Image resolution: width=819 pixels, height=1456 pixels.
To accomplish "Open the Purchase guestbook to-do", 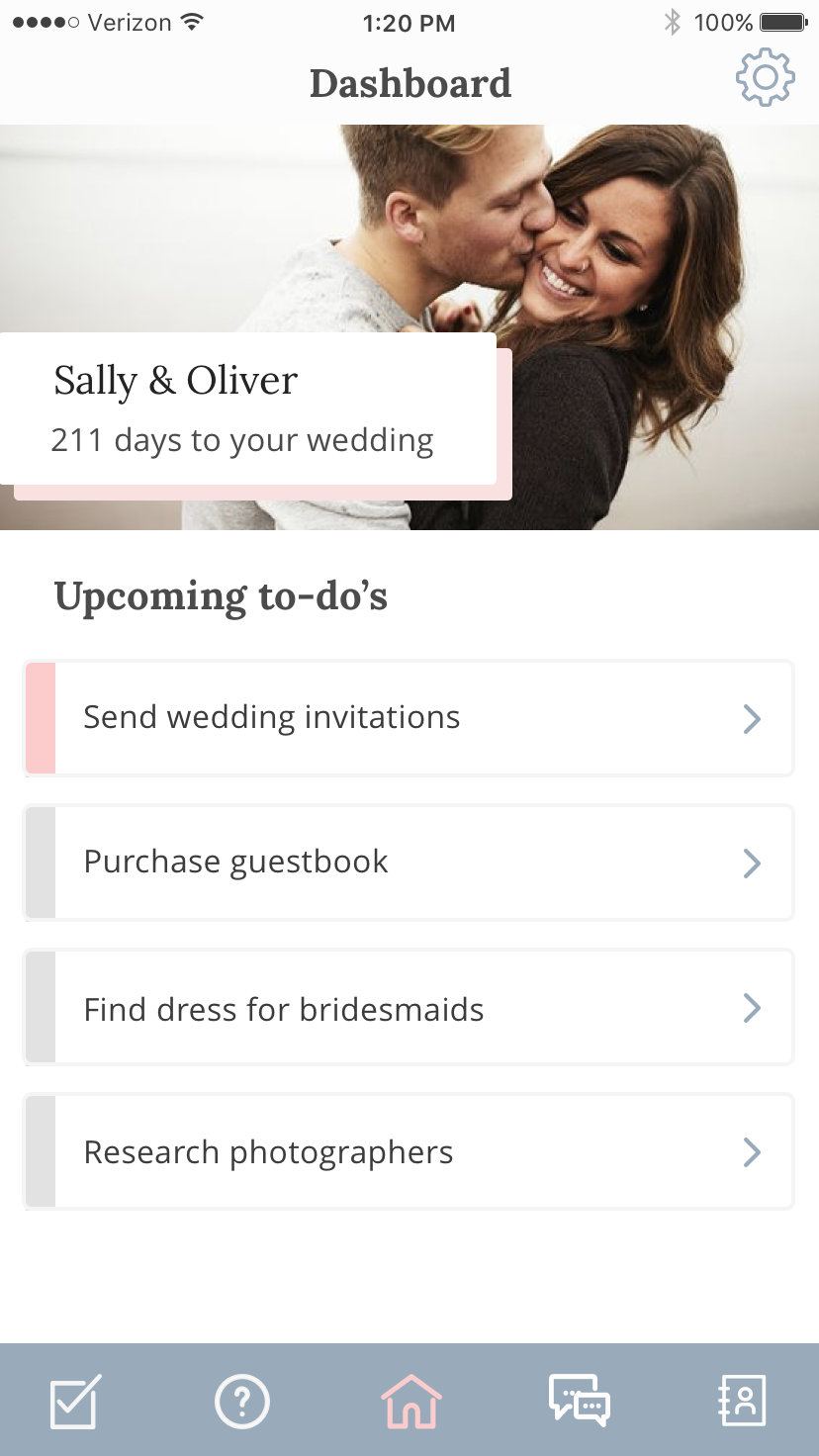I will pos(409,863).
